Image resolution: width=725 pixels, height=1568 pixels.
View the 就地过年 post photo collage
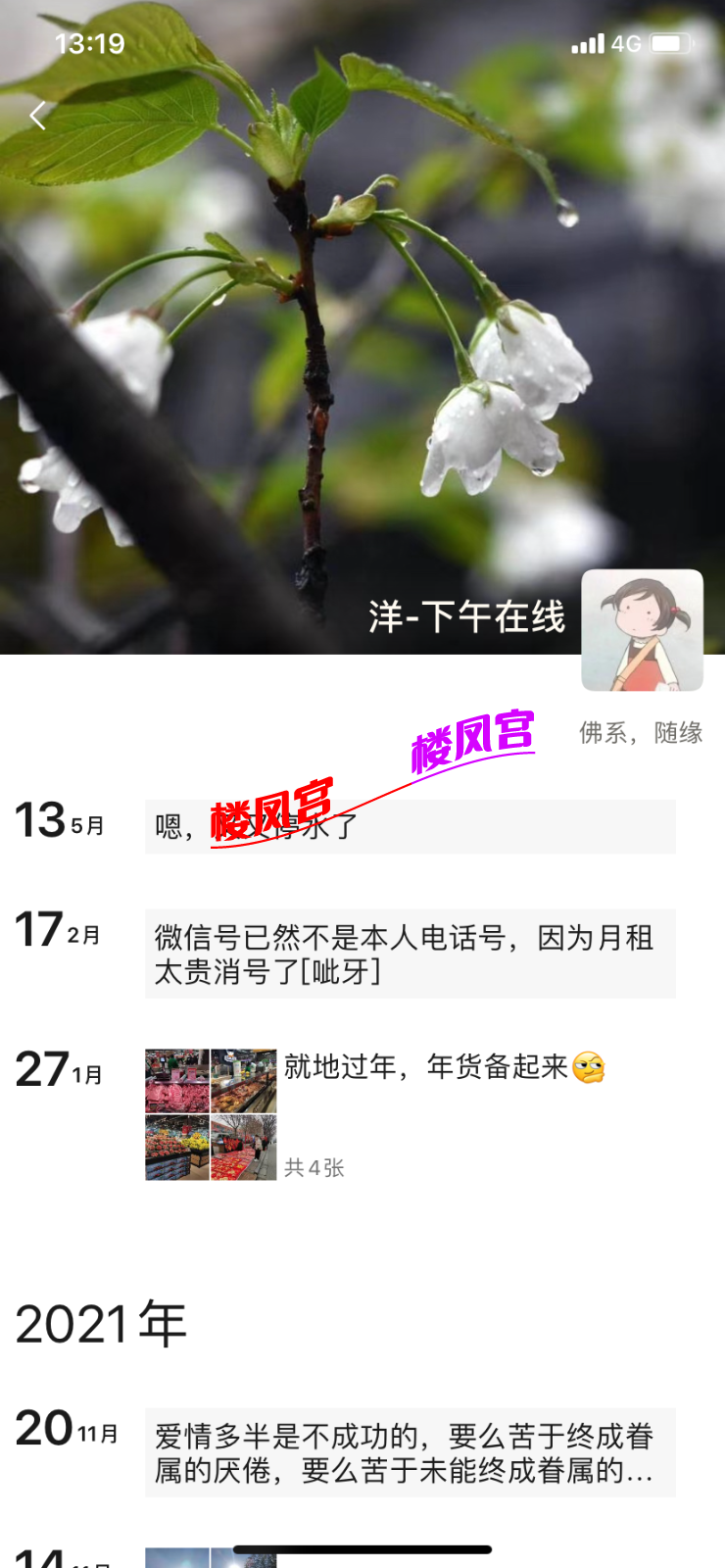click(x=211, y=1114)
